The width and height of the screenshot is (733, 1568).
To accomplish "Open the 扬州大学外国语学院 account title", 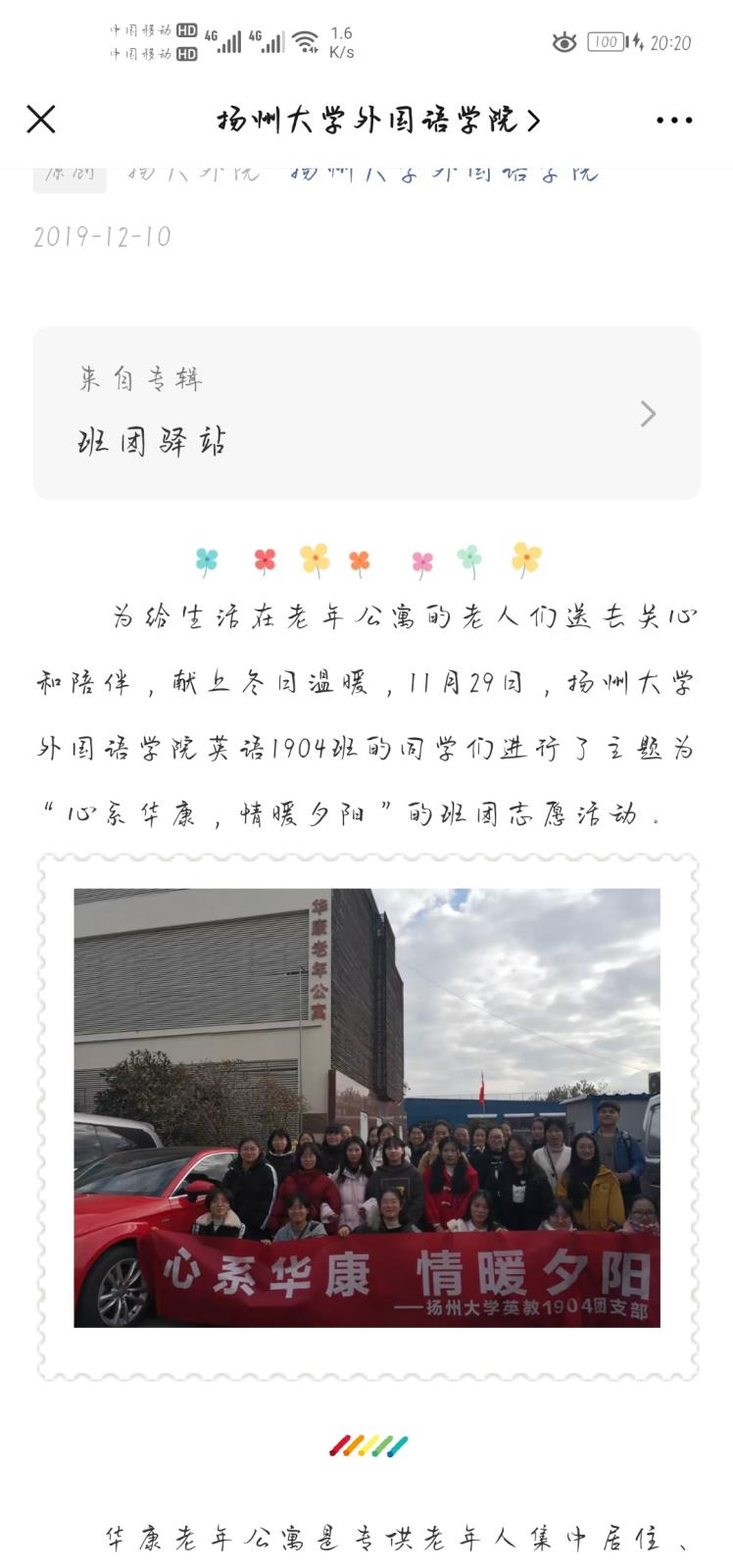I will [x=377, y=121].
